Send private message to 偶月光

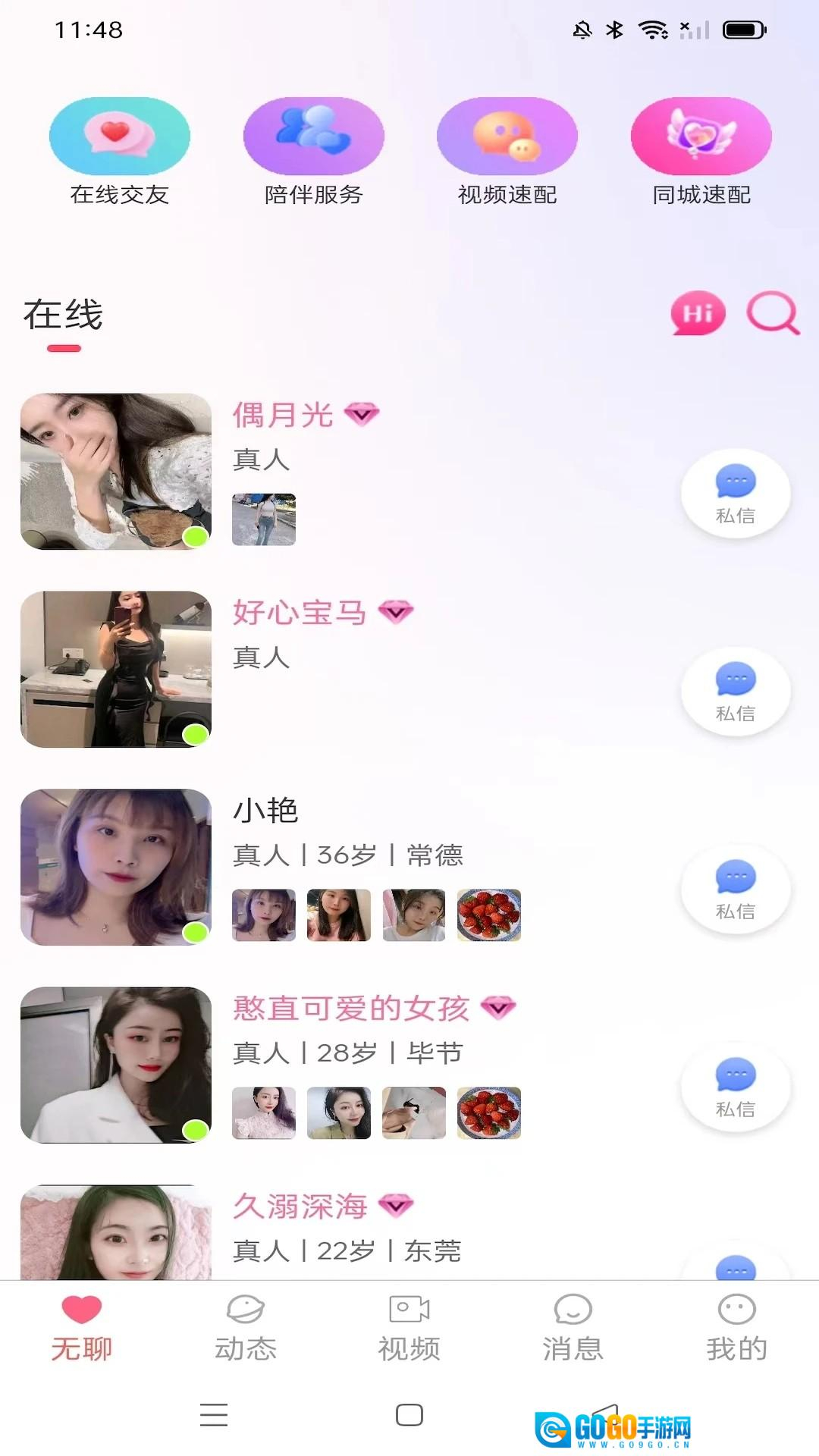pos(735,494)
